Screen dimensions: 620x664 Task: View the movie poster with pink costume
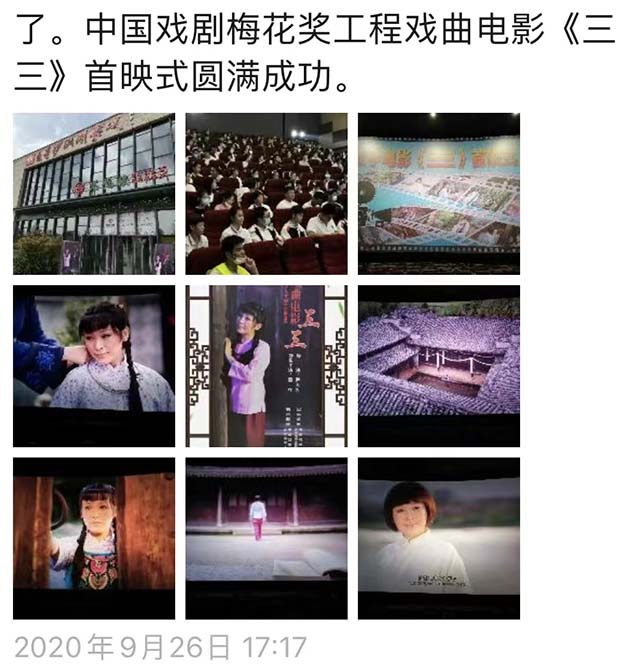click(266, 365)
